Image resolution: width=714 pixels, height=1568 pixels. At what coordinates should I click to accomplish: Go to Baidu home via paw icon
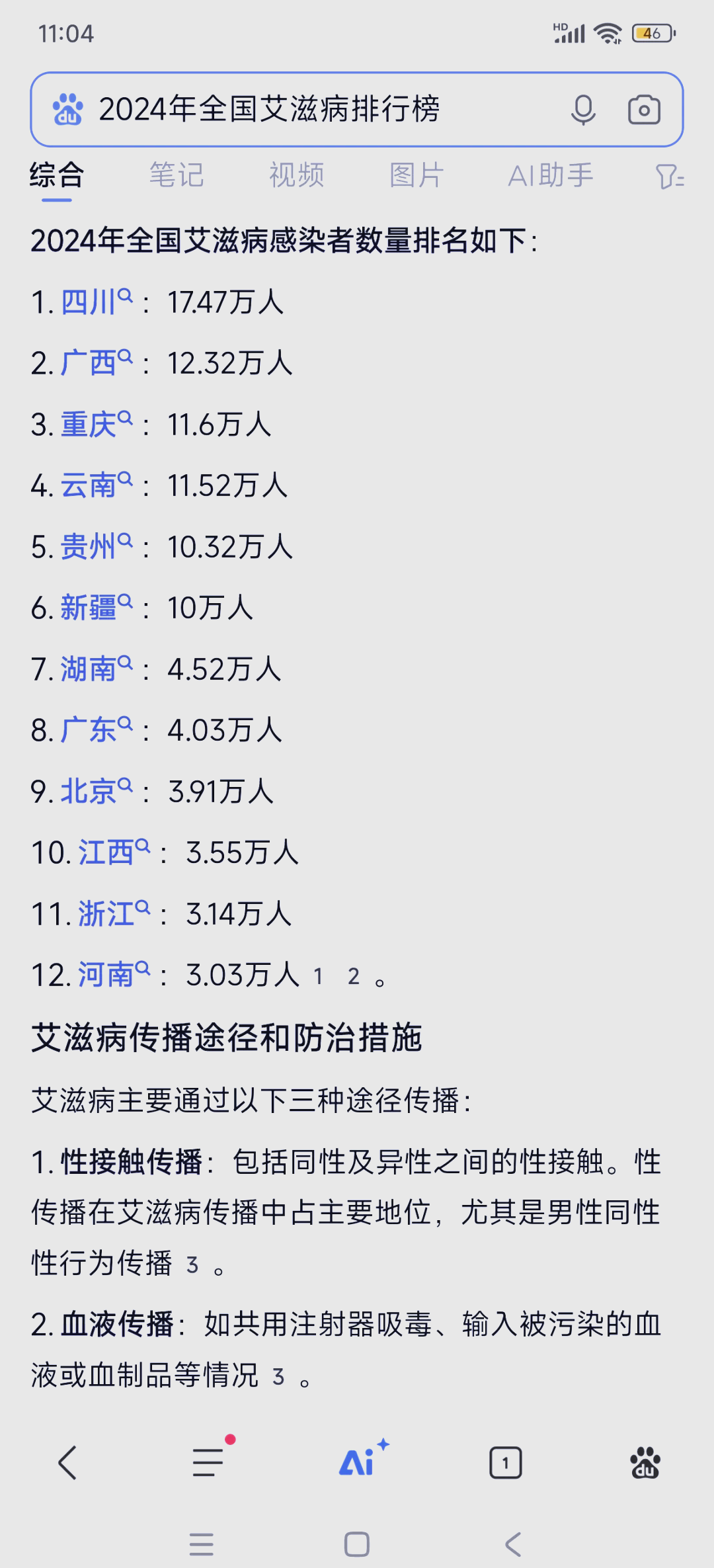pos(645,1462)
